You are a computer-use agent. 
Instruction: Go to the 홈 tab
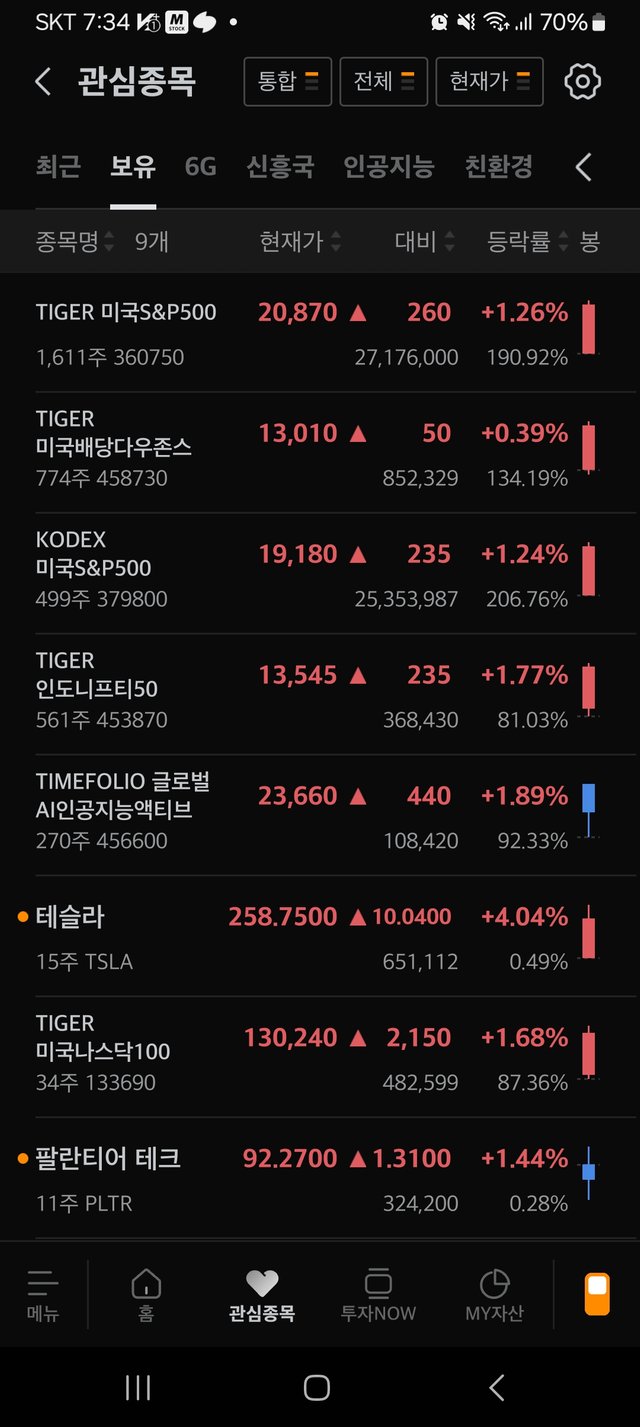pyautogui.click(x=146, y=1295)
